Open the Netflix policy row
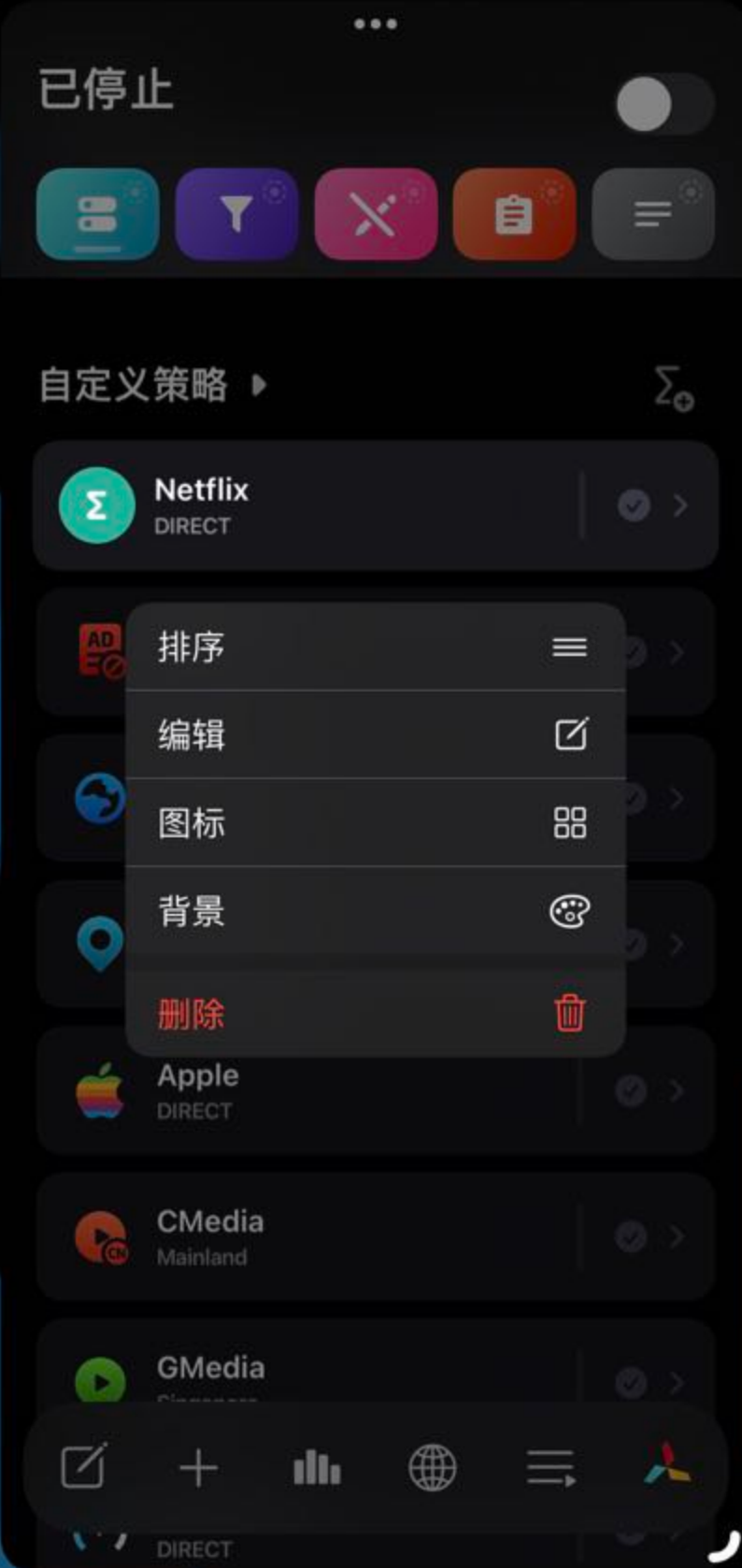Image resolution: width=742 pixels, height=1568 pixels. click(x=318, y=506)
